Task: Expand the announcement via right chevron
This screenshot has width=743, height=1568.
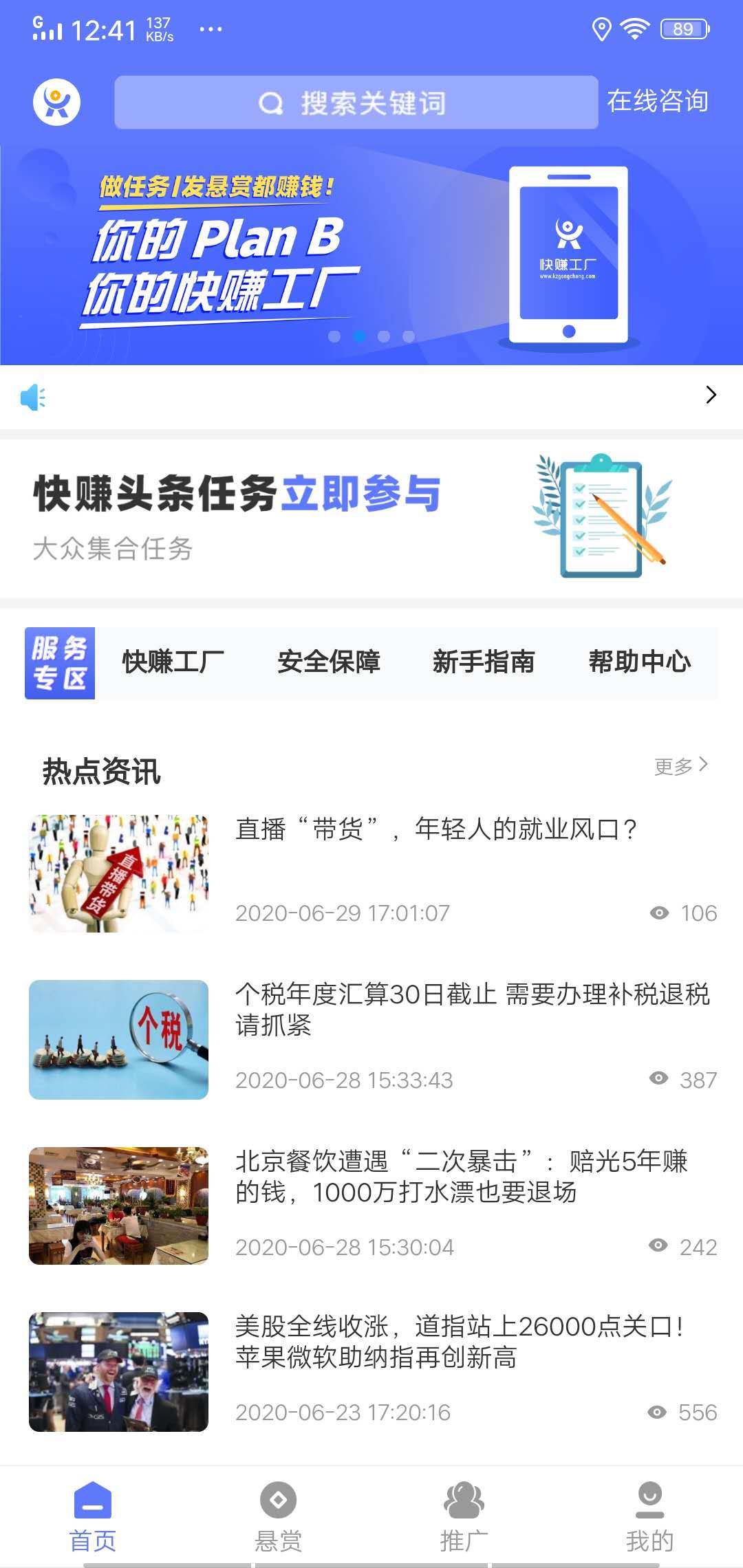Action: click(711, 396)
